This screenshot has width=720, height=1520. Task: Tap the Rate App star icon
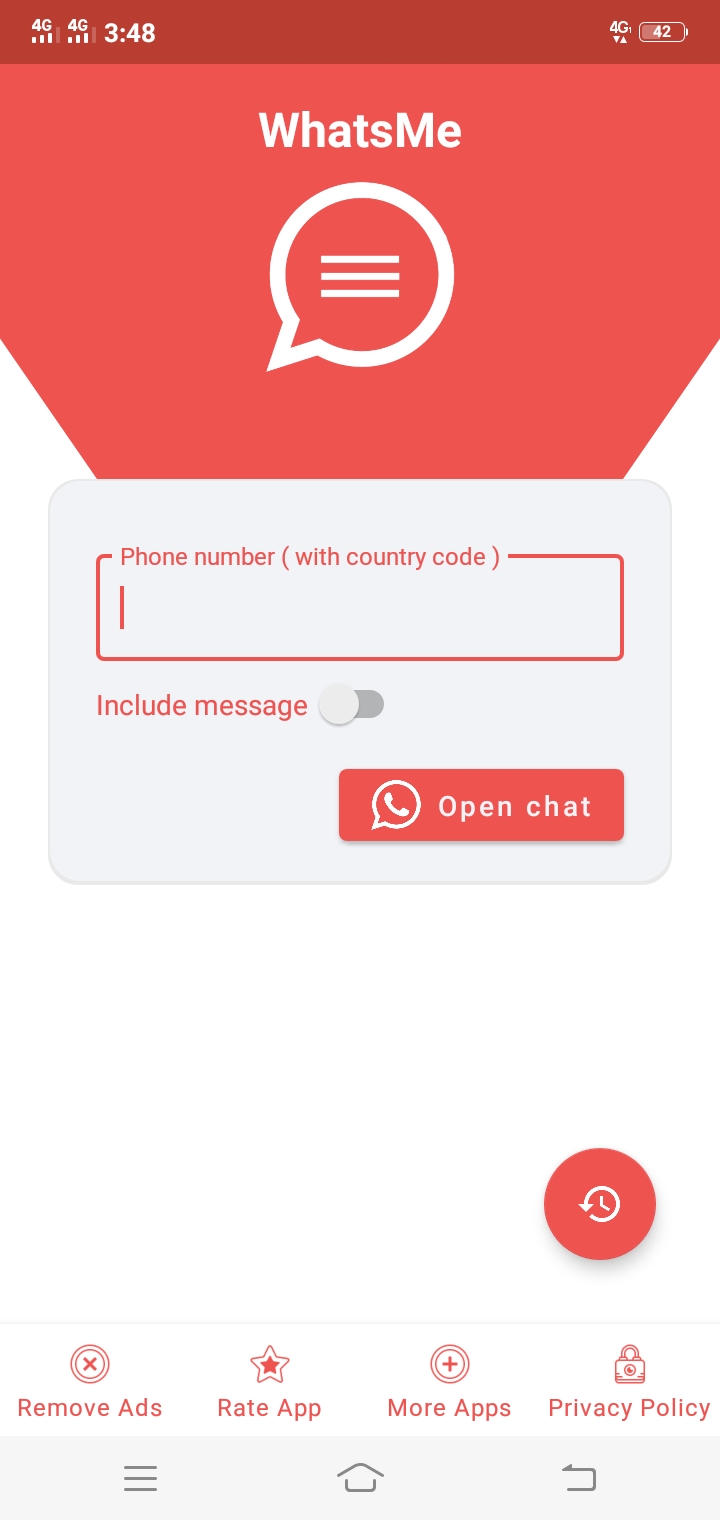point(269,1363)
